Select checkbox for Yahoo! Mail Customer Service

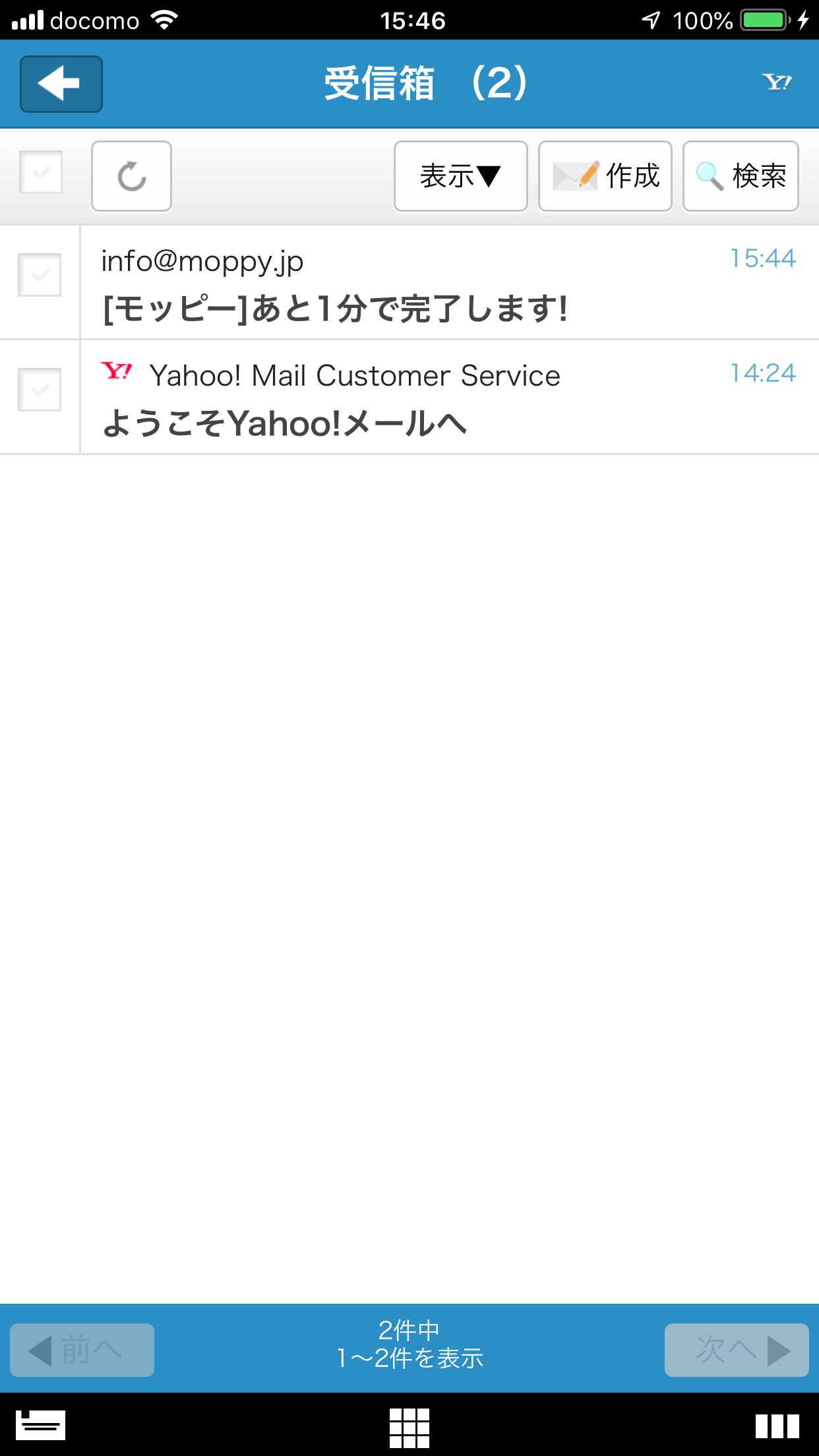(40, 390)
